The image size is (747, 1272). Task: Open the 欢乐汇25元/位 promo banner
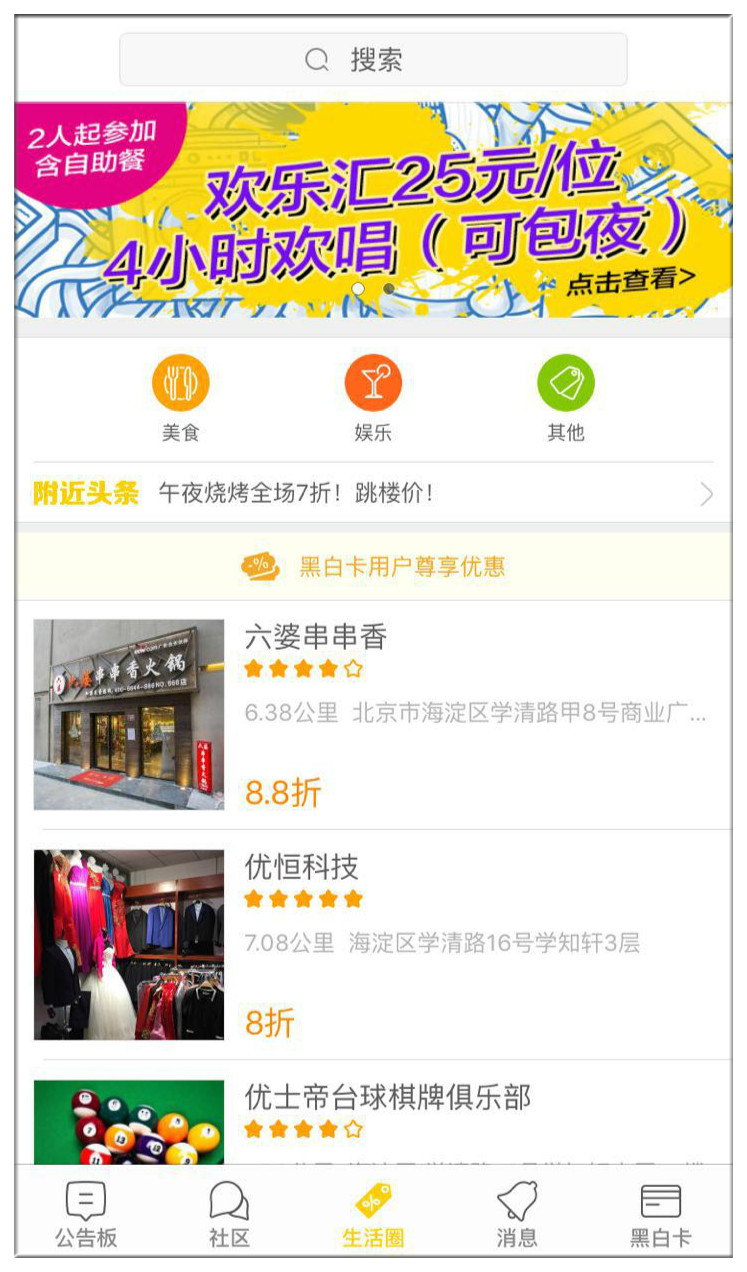[373, 210]
